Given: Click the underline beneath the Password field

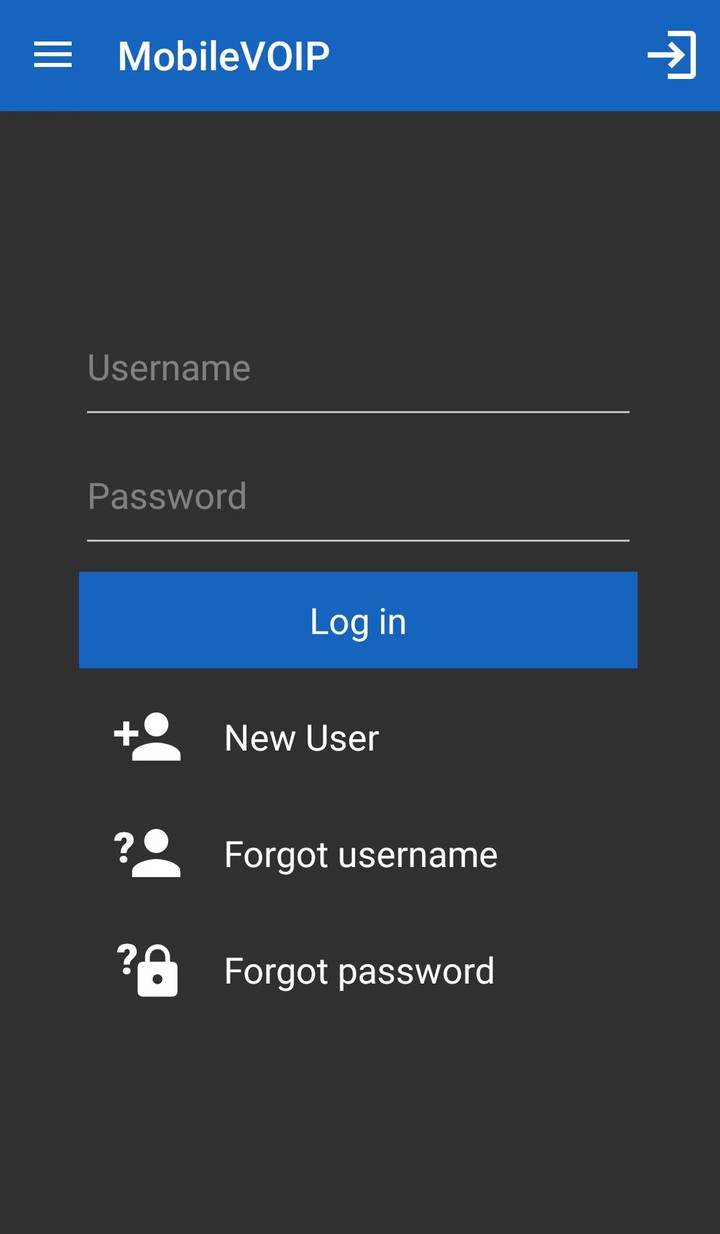Looking at the screenshot, I should pyautogui.click(x=358, y=540).
